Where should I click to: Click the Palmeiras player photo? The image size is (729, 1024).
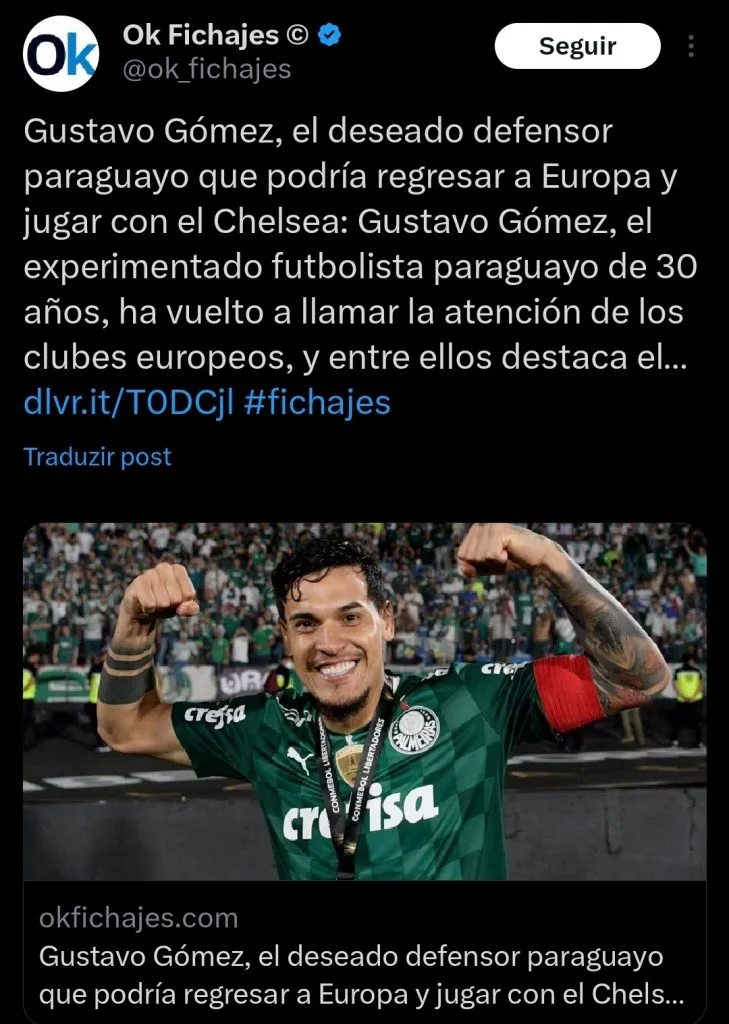[364, 700]
